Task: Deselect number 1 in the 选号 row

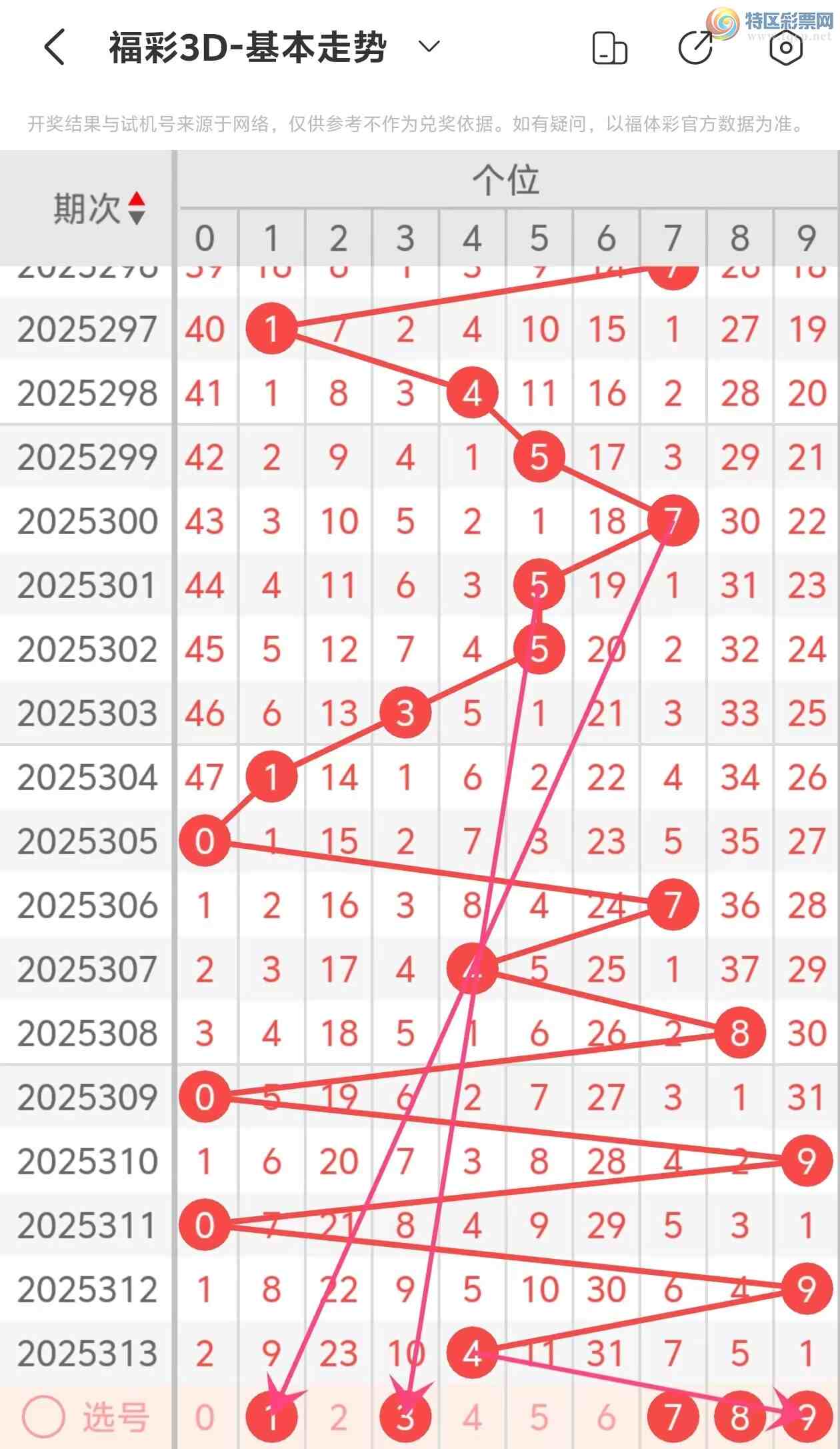Action: [271, 1418]
